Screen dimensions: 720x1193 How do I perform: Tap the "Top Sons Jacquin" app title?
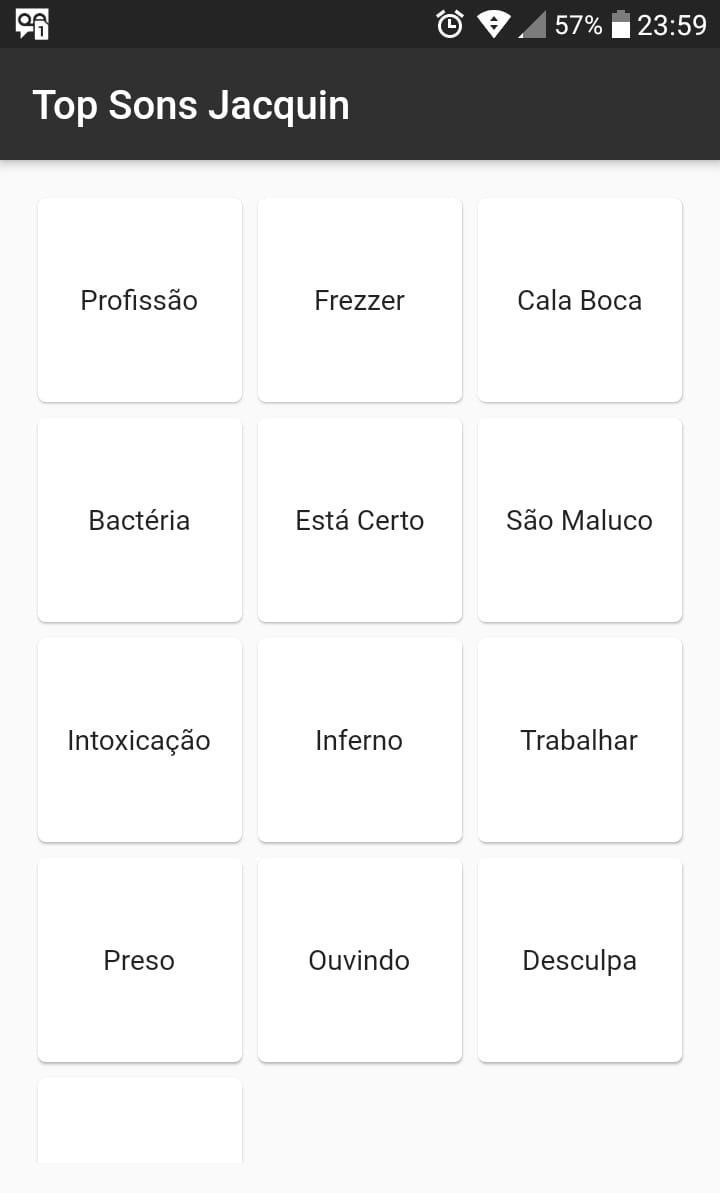pos(191,104)
